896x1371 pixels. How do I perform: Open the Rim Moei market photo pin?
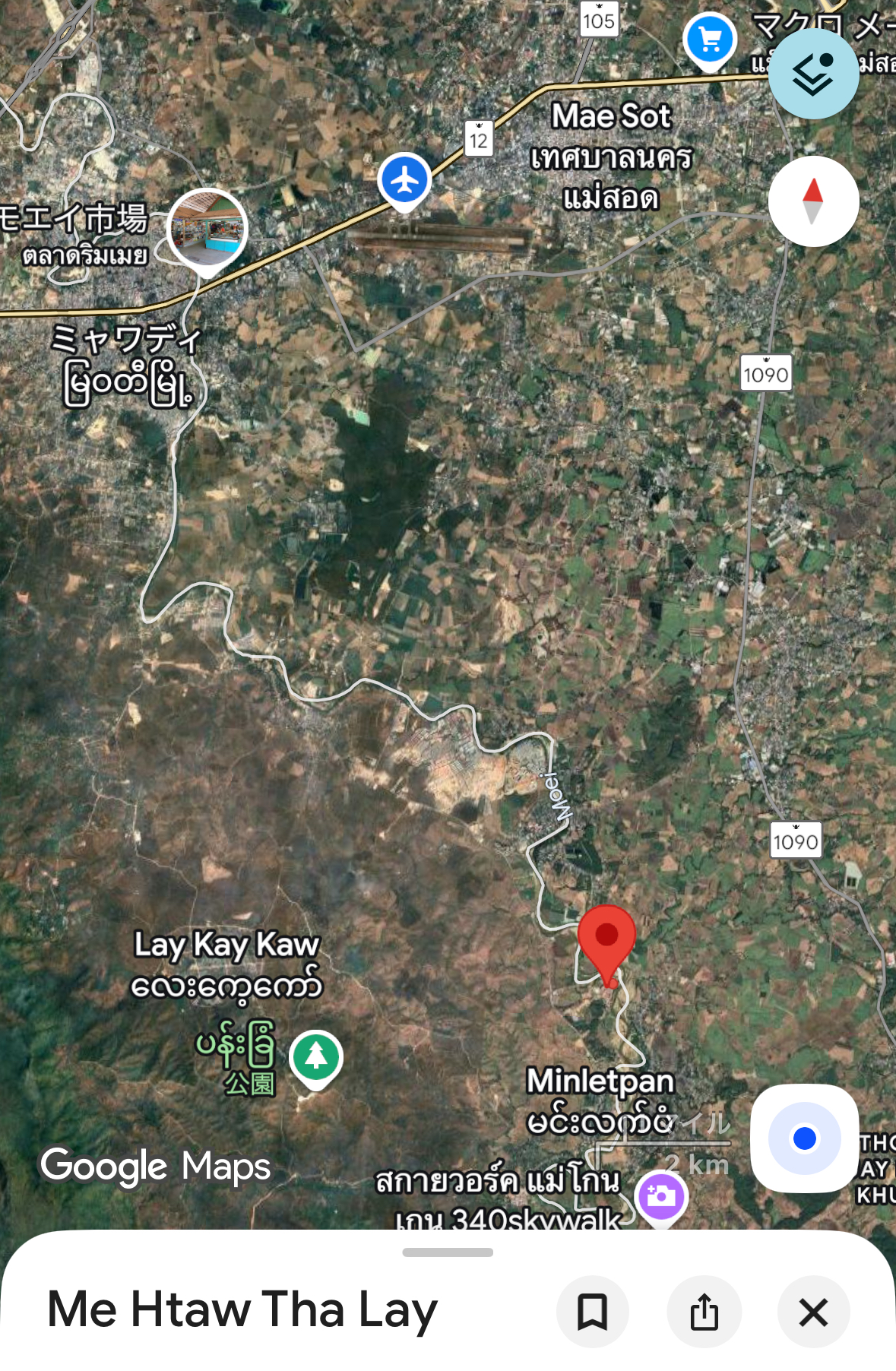pos(207,230)
